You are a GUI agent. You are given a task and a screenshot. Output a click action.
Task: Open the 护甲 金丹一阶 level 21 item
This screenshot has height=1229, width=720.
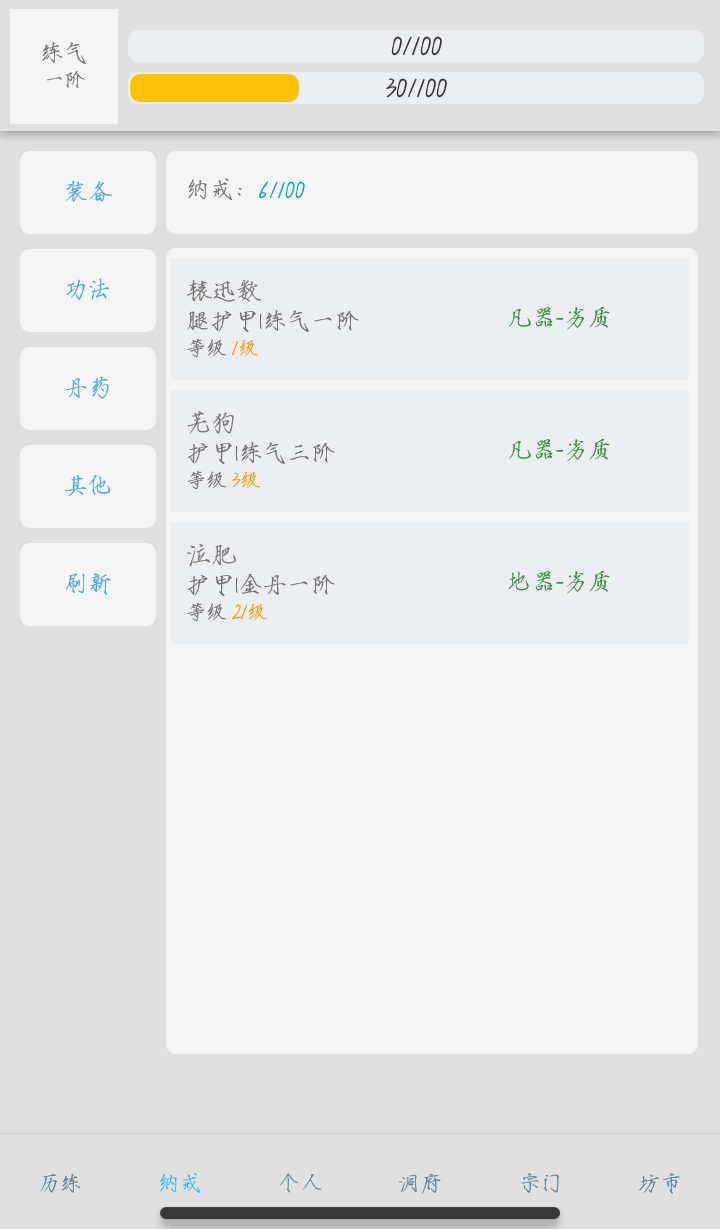429,583
